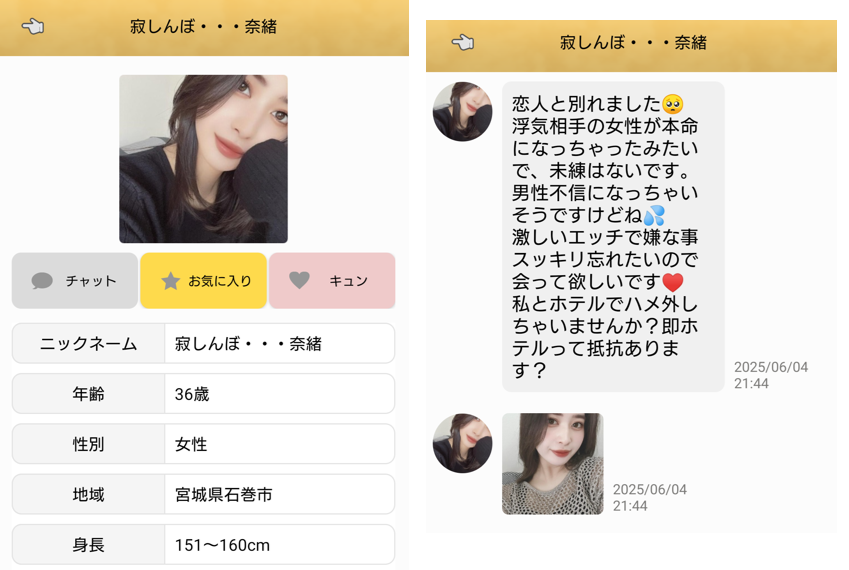This screenshot has width=849, height=570.
Task: Tap the back hand icon in the chat header
Action: pyautogui.click(x=462, y=42)
